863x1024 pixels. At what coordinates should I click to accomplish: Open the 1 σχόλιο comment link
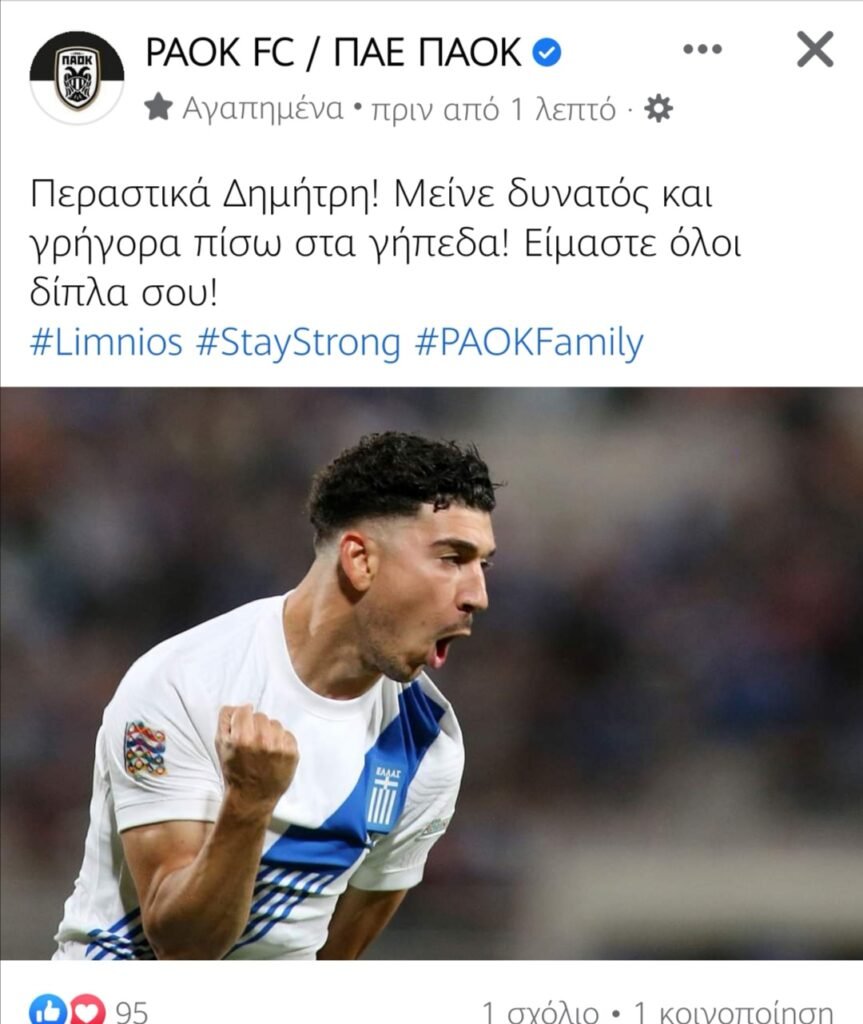click(x=541, y=1011)
